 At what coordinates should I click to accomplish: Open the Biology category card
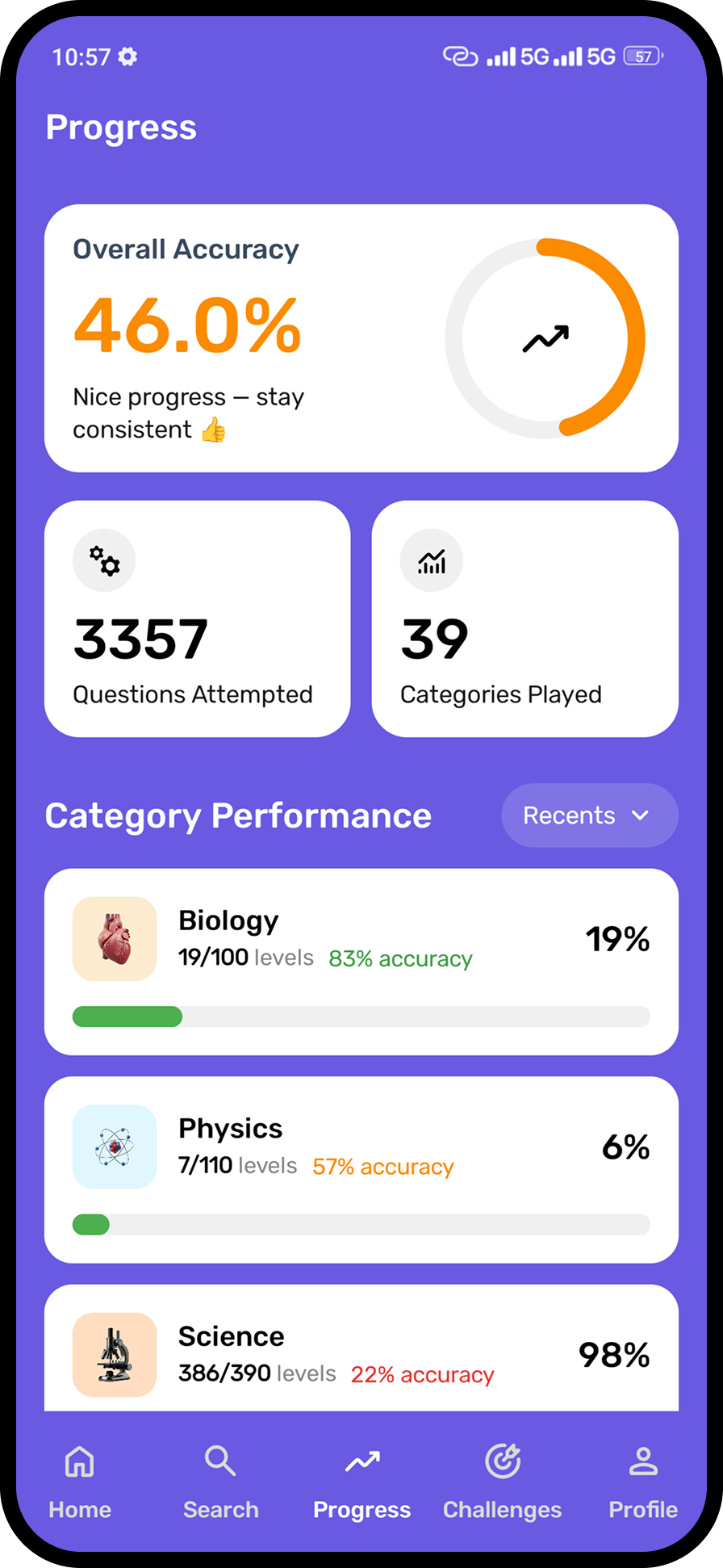pyautogui.click(x=361, y=961)
